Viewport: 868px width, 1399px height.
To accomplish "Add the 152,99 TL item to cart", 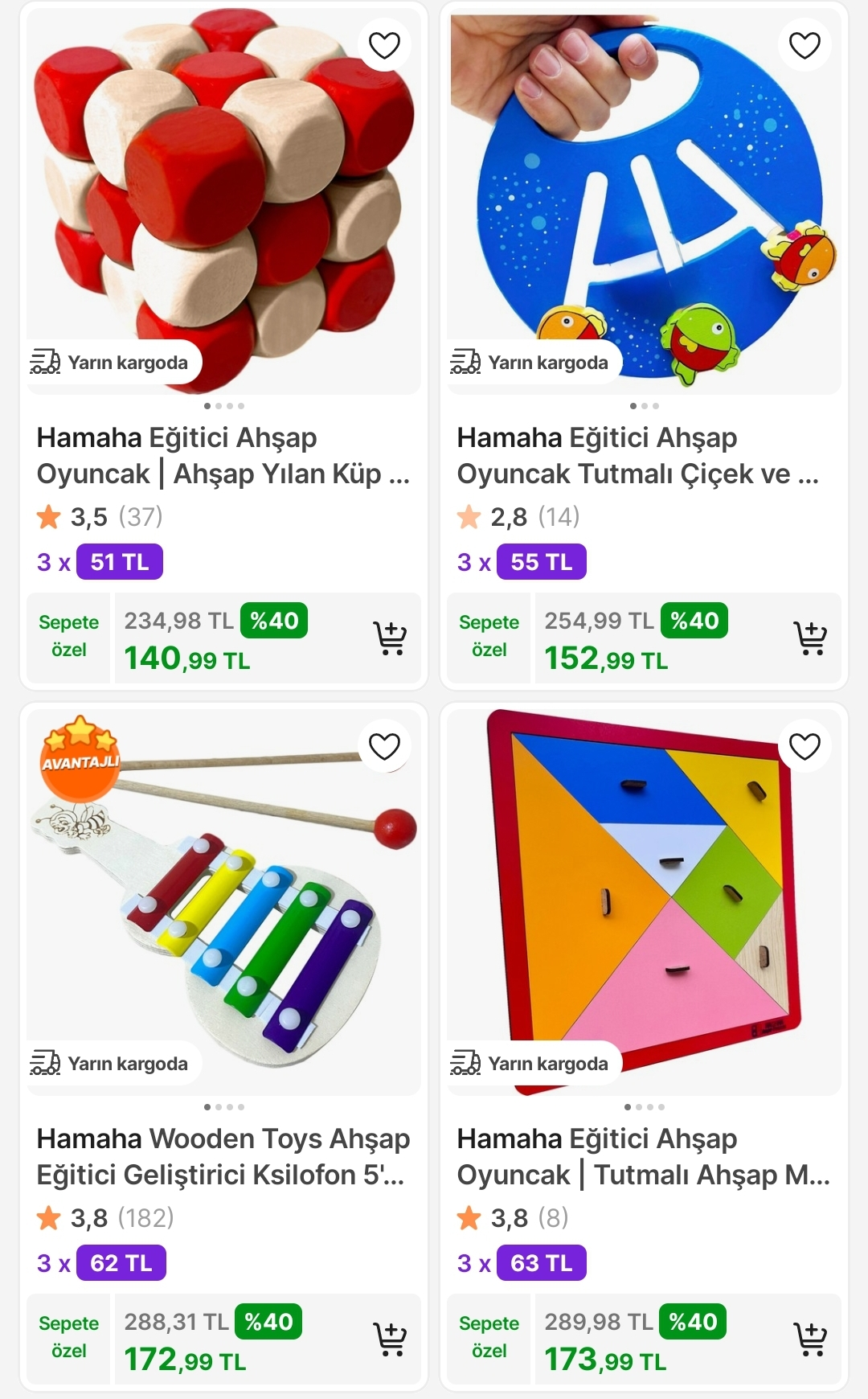I will tap(810, 638).
